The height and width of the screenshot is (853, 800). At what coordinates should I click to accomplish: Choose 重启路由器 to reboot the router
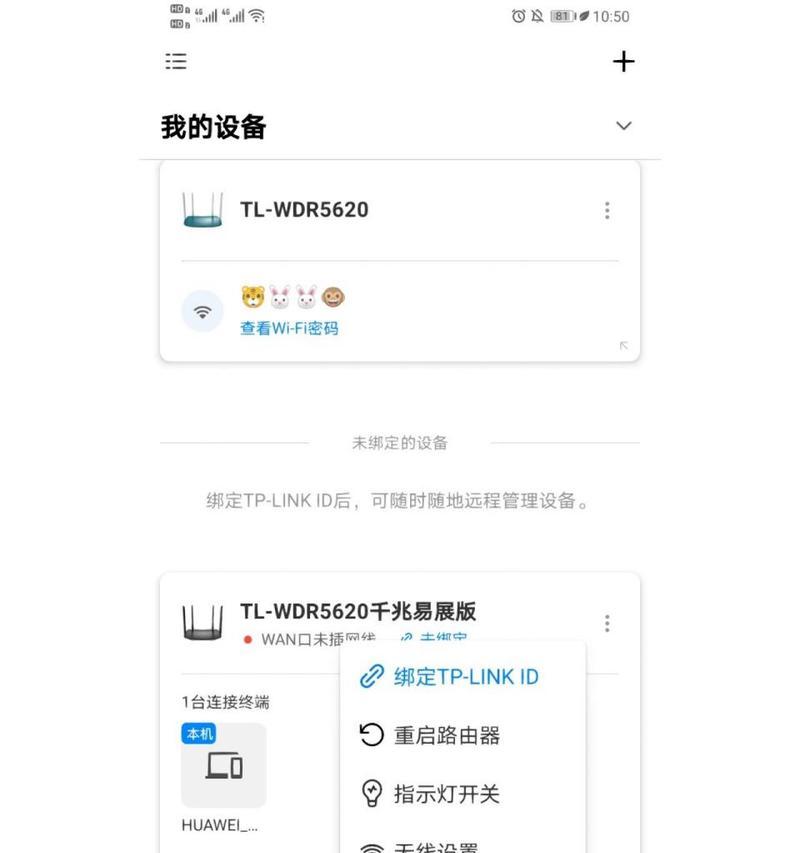point(446,736)
